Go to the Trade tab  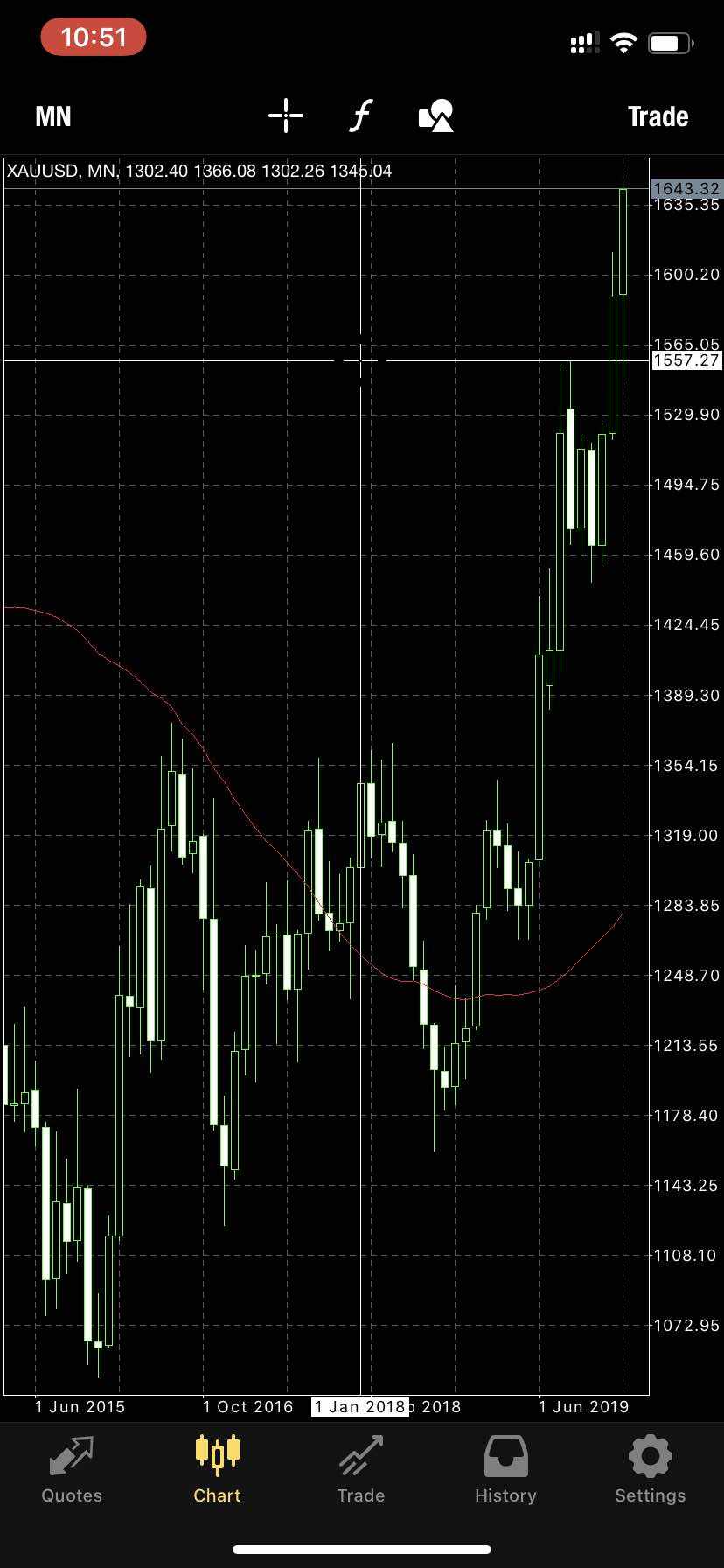coord(361,1470)
